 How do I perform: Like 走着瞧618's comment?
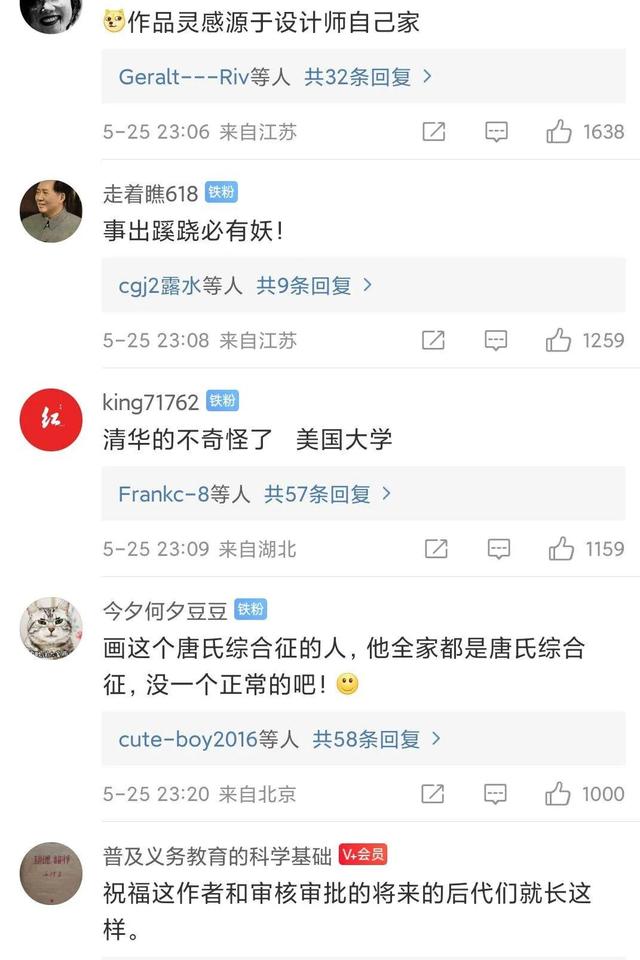[585, 340]
